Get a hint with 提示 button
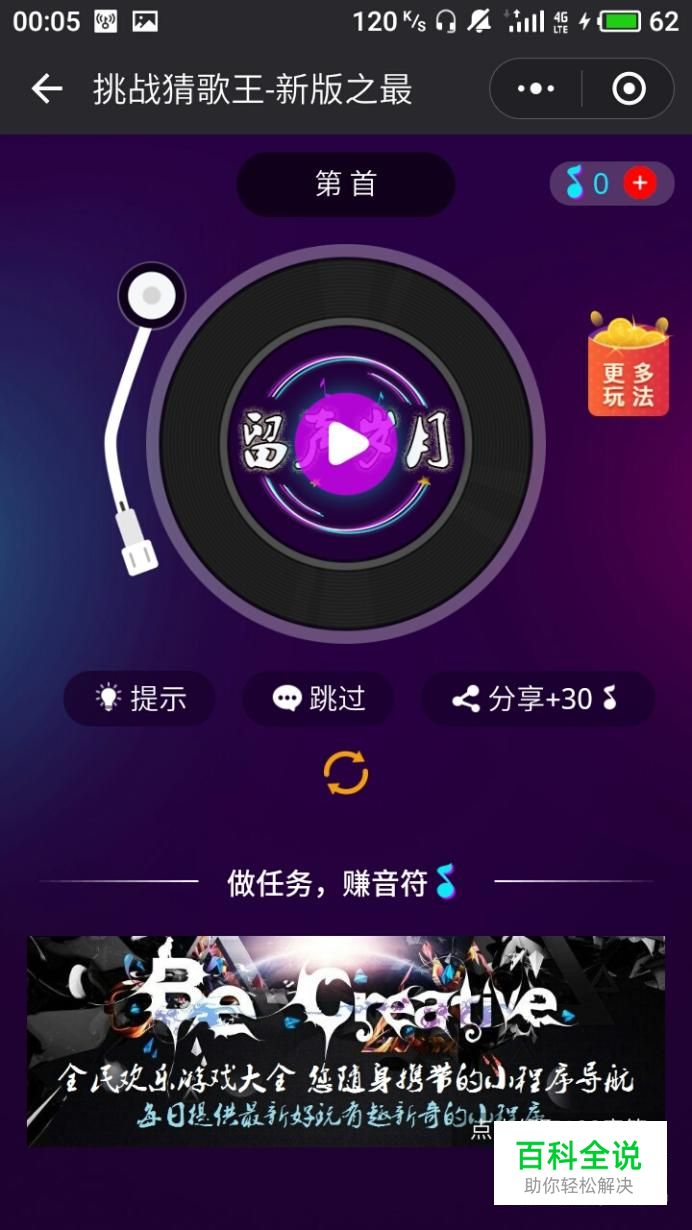Image resolution: width=692 pixels, height=1230 pixels. point(140,698)
